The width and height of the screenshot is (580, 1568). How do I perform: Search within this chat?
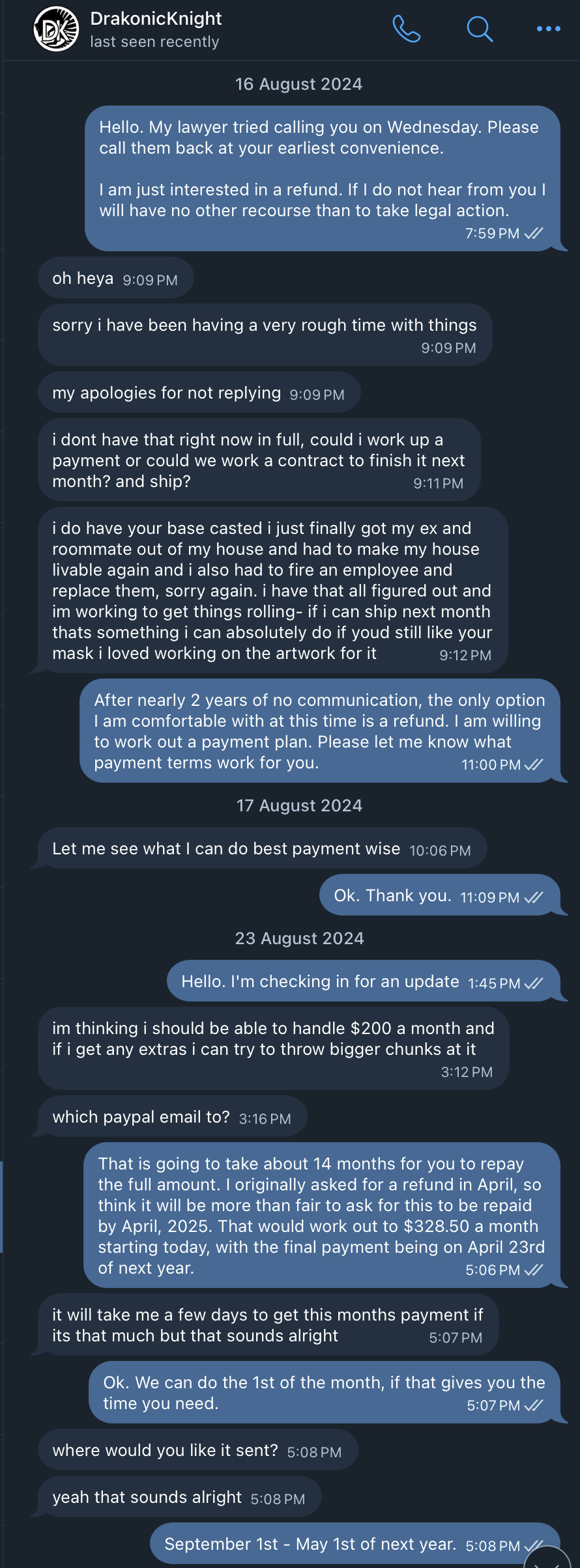480,29
